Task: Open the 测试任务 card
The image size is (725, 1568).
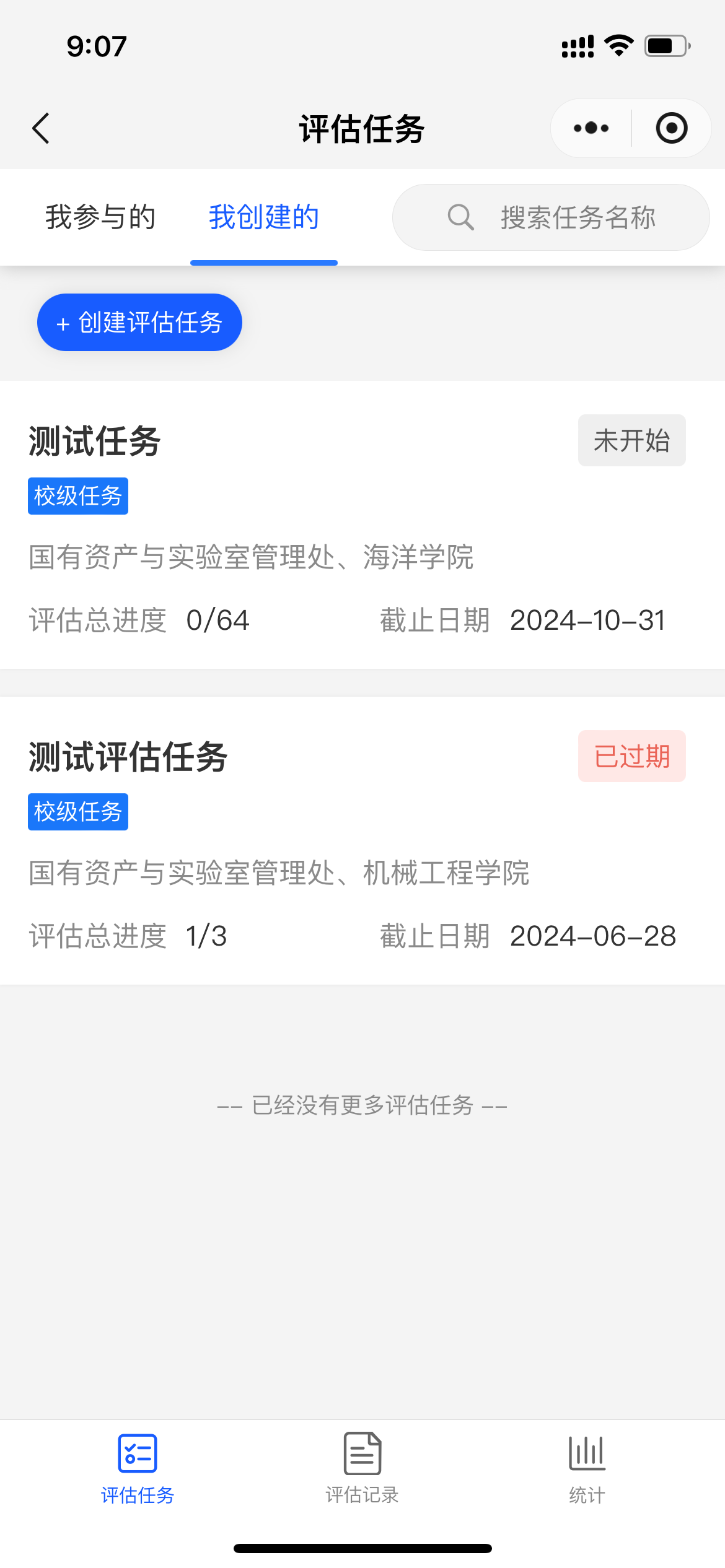Action: [362, 525]
